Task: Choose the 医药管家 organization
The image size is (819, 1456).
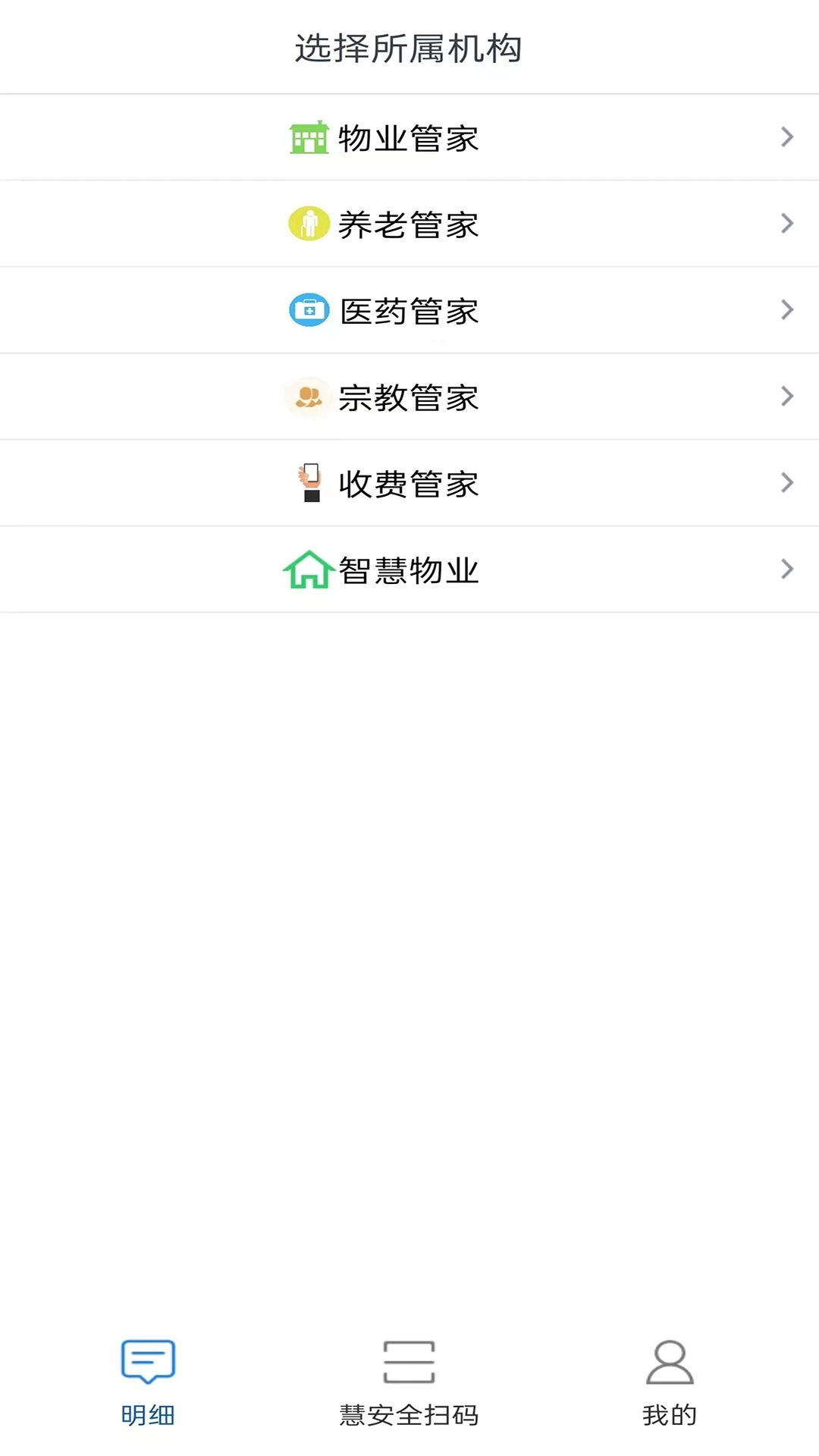Action: [408, 311]
